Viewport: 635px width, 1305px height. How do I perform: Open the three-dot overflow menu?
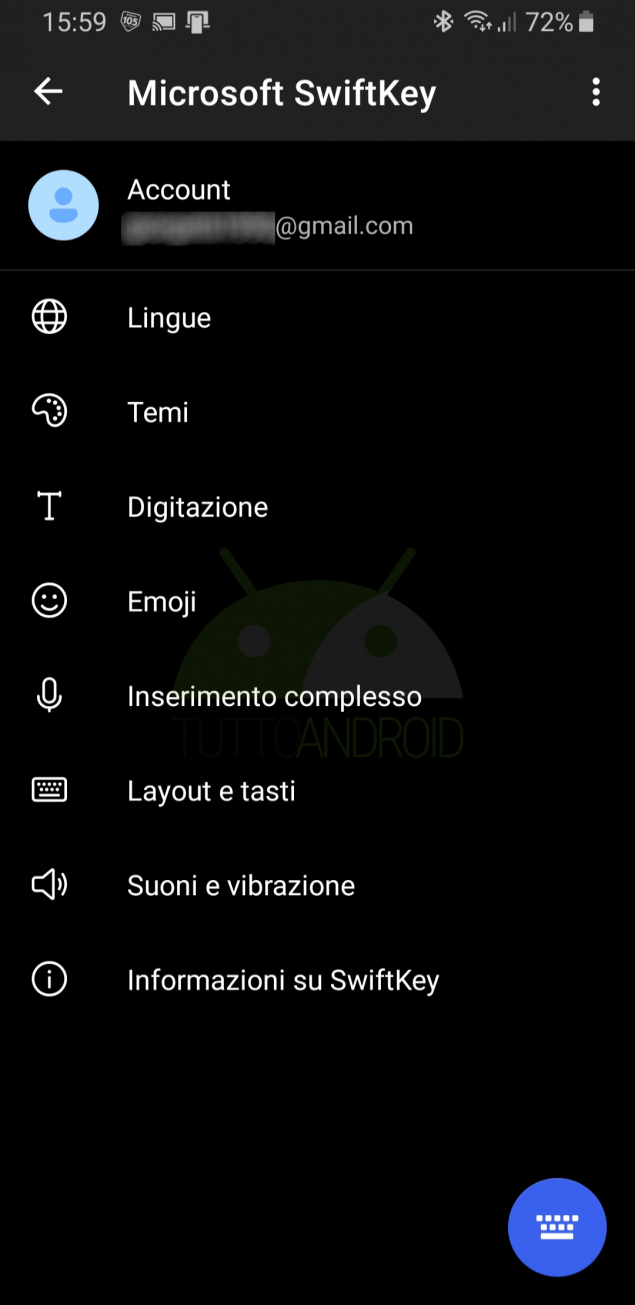click(x=596, y=92)
